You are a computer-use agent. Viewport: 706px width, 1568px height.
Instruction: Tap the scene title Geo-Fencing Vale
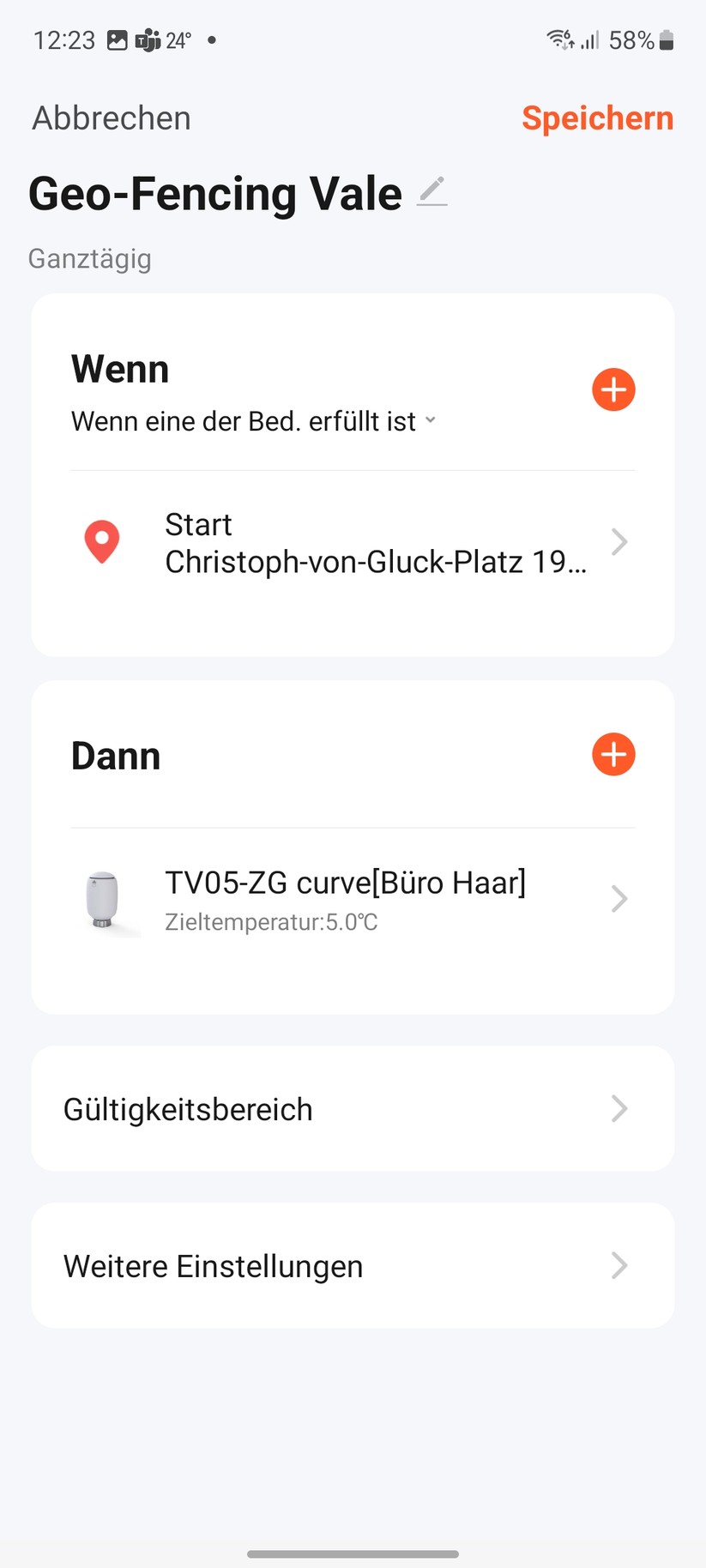pyautogui.click(x=214, y=193)
